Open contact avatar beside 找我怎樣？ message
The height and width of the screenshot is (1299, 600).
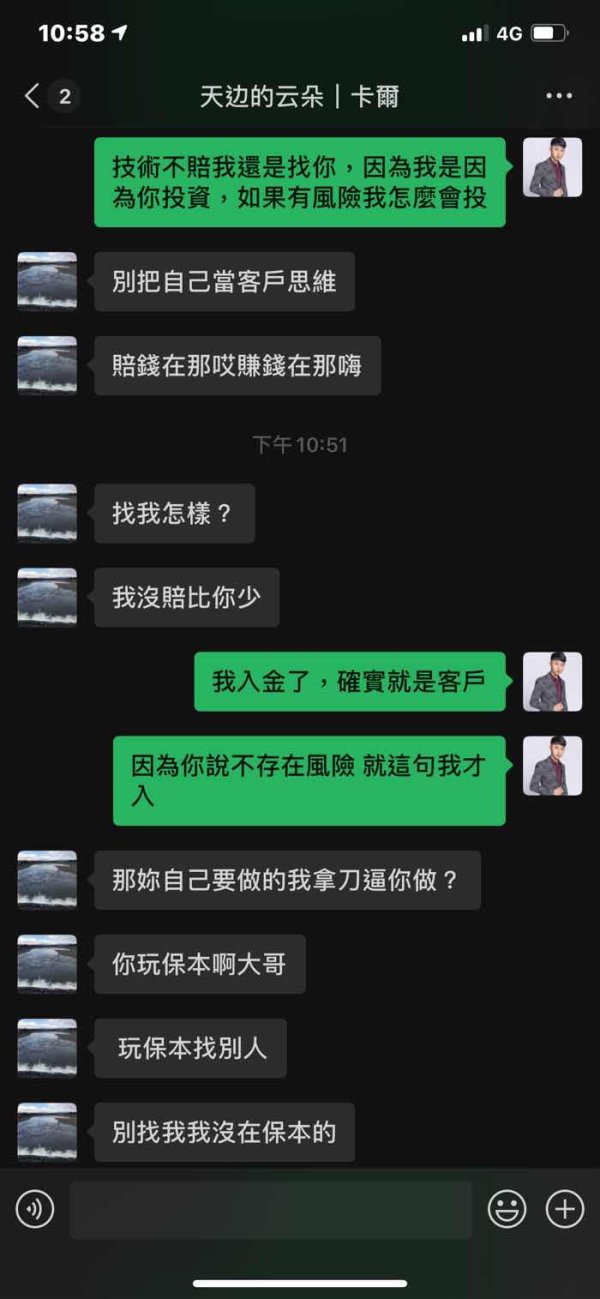[x=47, y=513]
